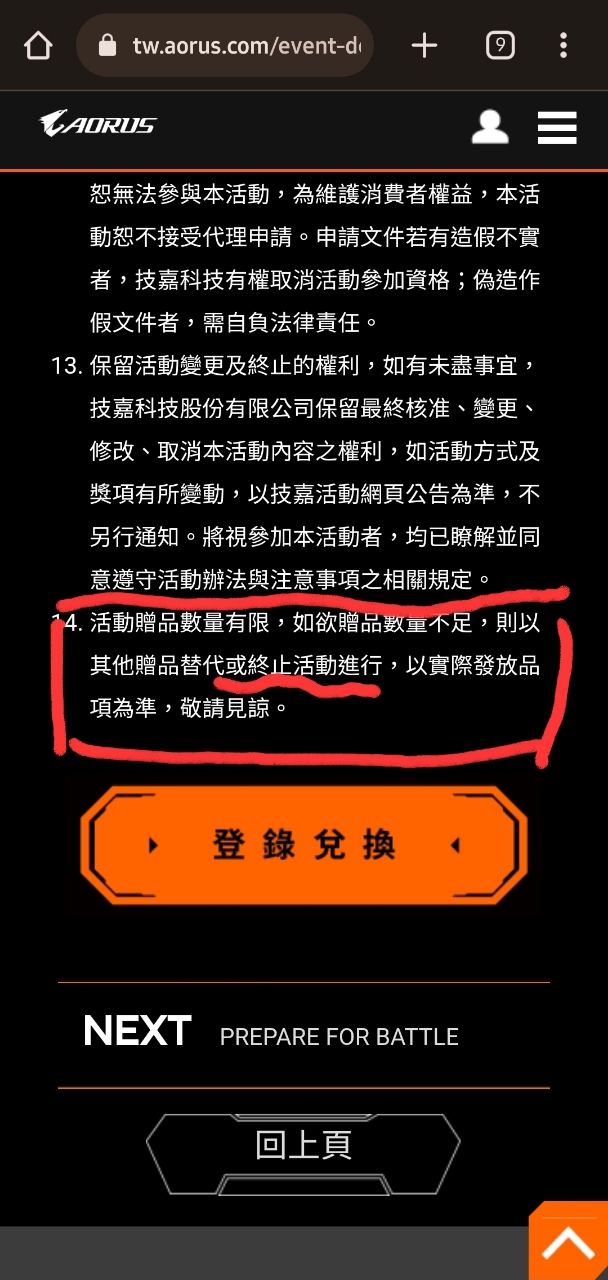
Task: Go to the browser home page
Action: [38, 46]
